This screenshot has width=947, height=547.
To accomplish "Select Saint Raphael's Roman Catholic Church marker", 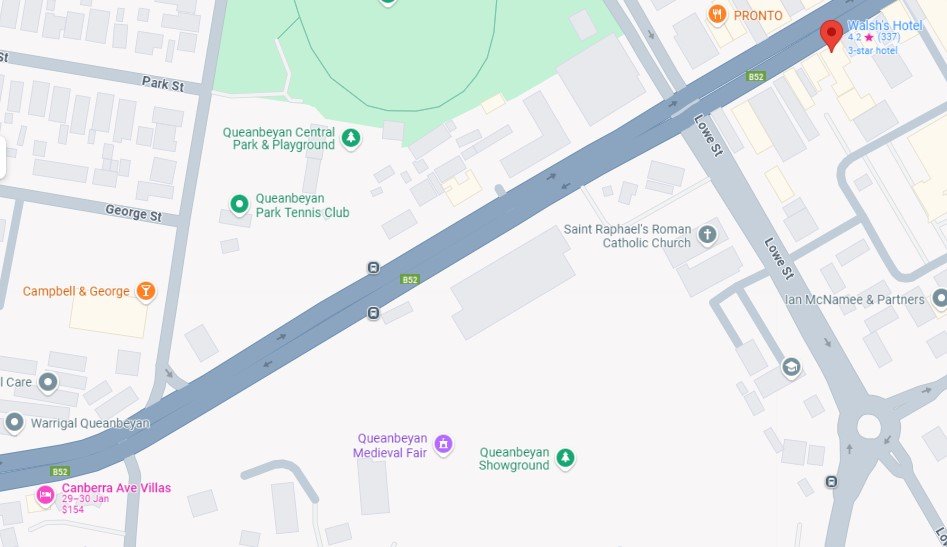I will coord(707,235).
